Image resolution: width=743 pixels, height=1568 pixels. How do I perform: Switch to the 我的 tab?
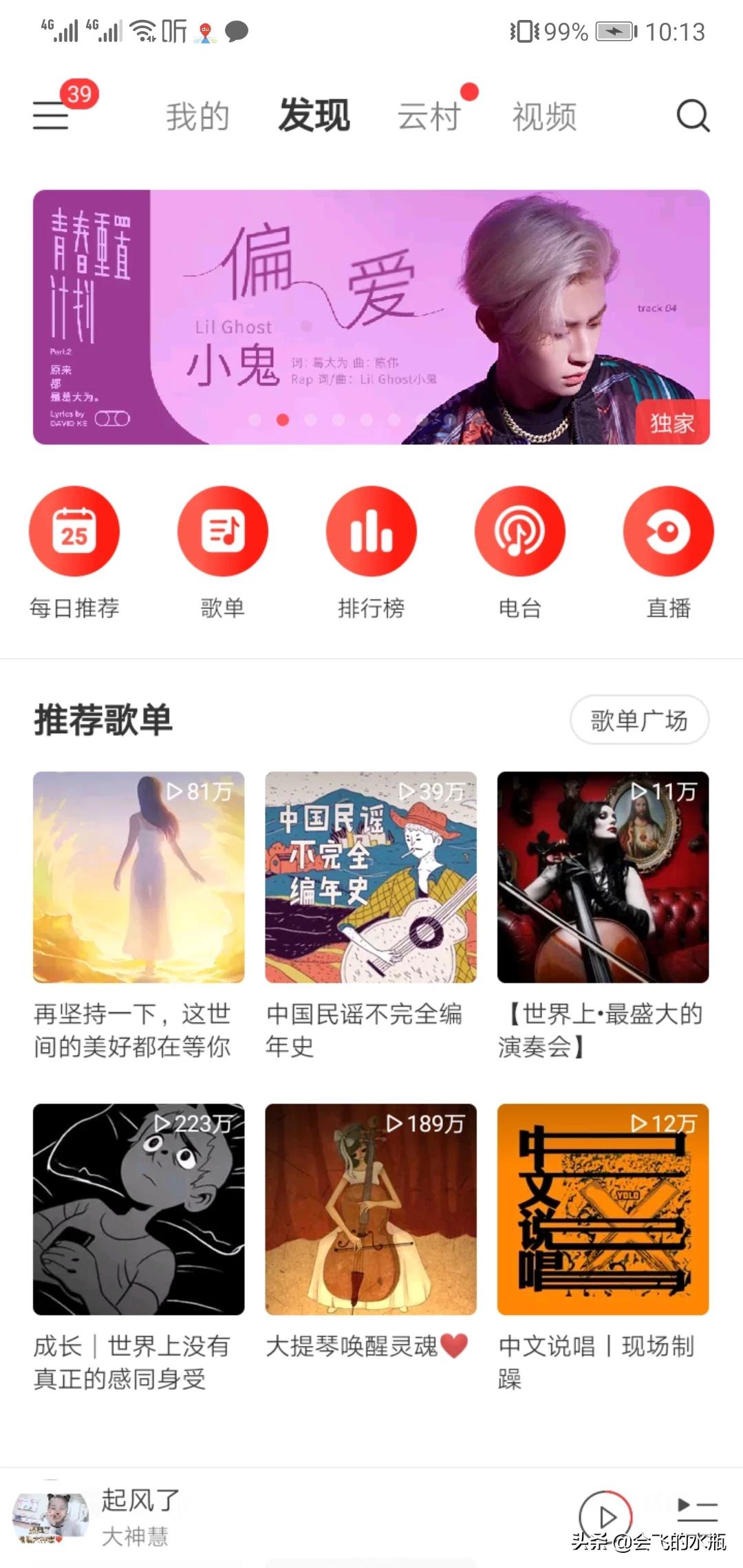197,116
